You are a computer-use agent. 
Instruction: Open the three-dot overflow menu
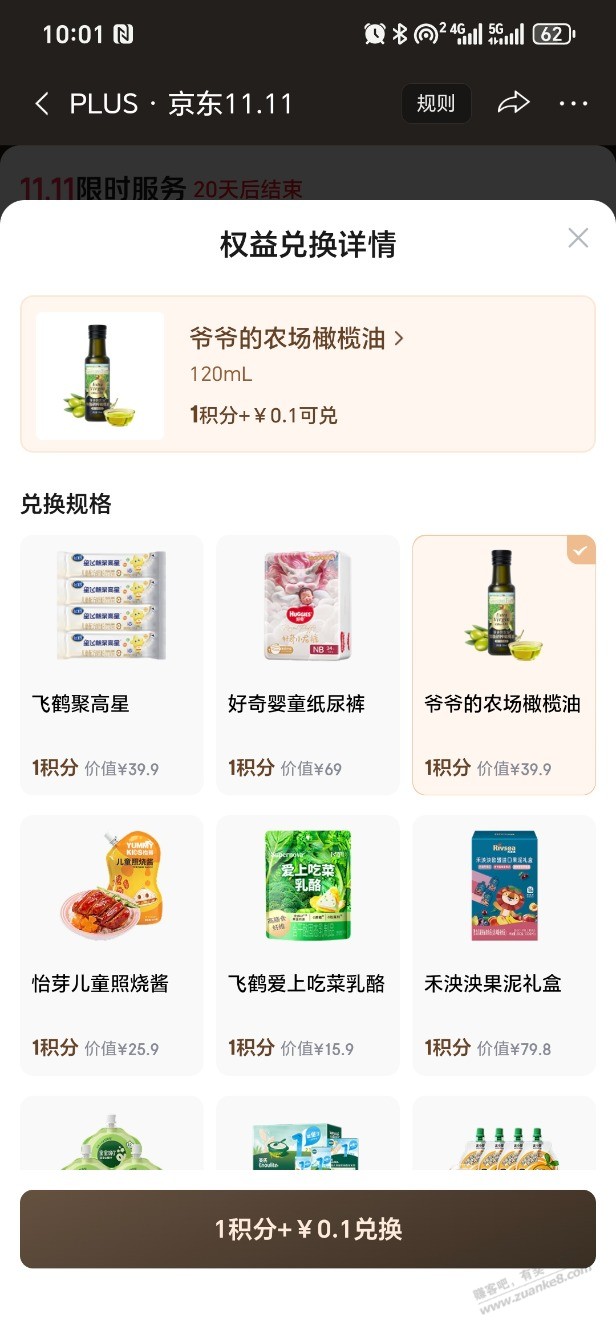pyautogui.click(x=574, y=104)
